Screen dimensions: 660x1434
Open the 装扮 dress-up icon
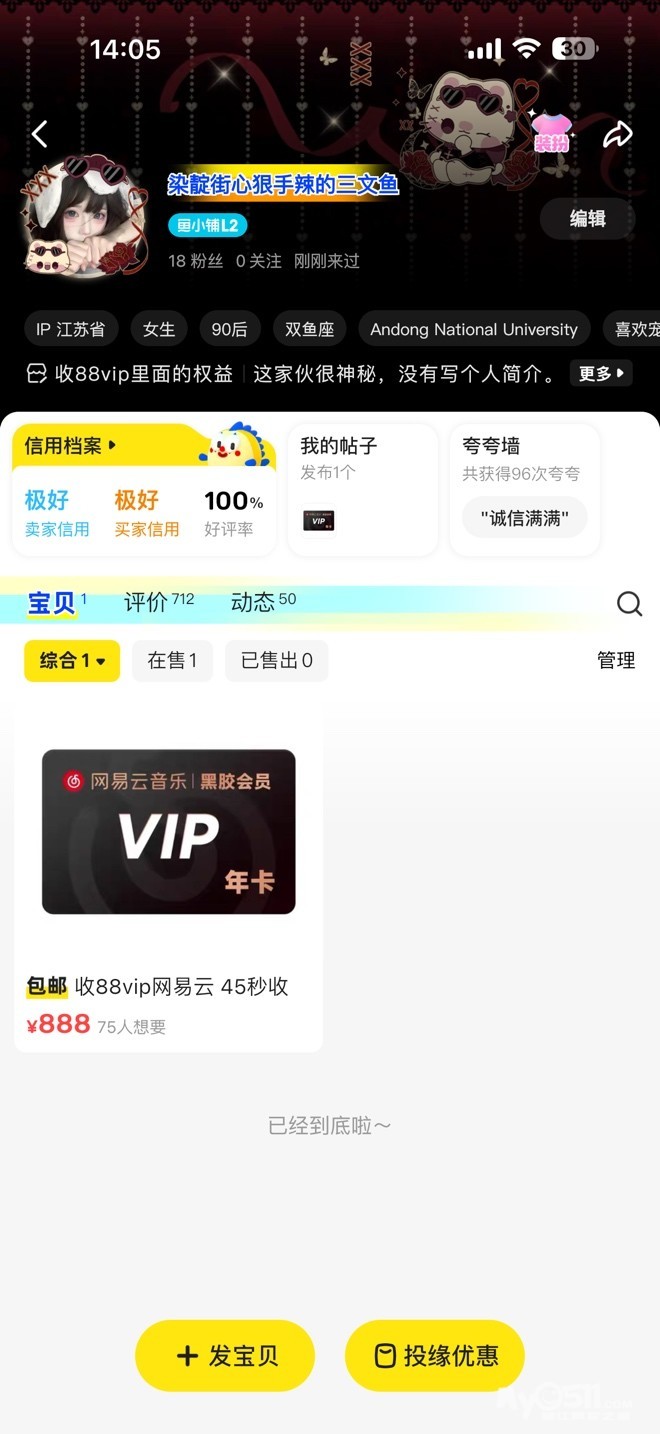[551, 133]
